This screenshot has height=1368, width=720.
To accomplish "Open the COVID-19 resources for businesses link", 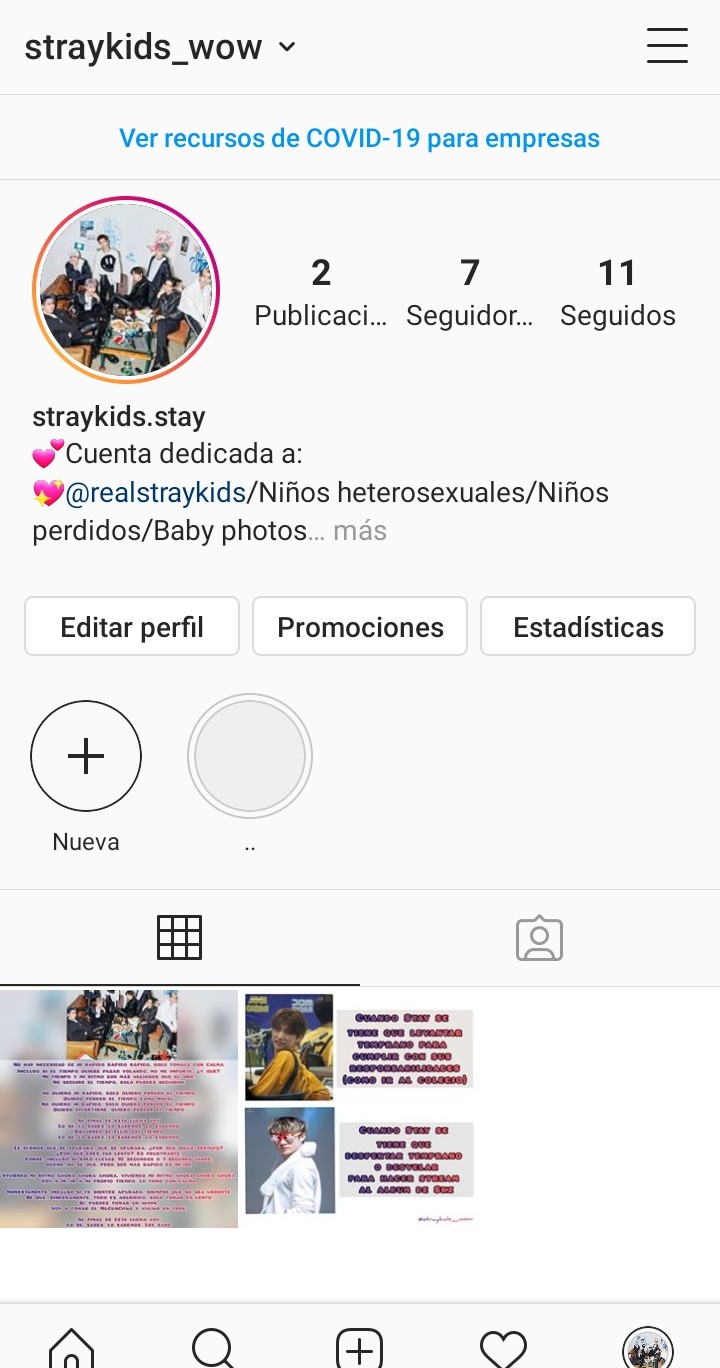I will (x=360, y=138).
